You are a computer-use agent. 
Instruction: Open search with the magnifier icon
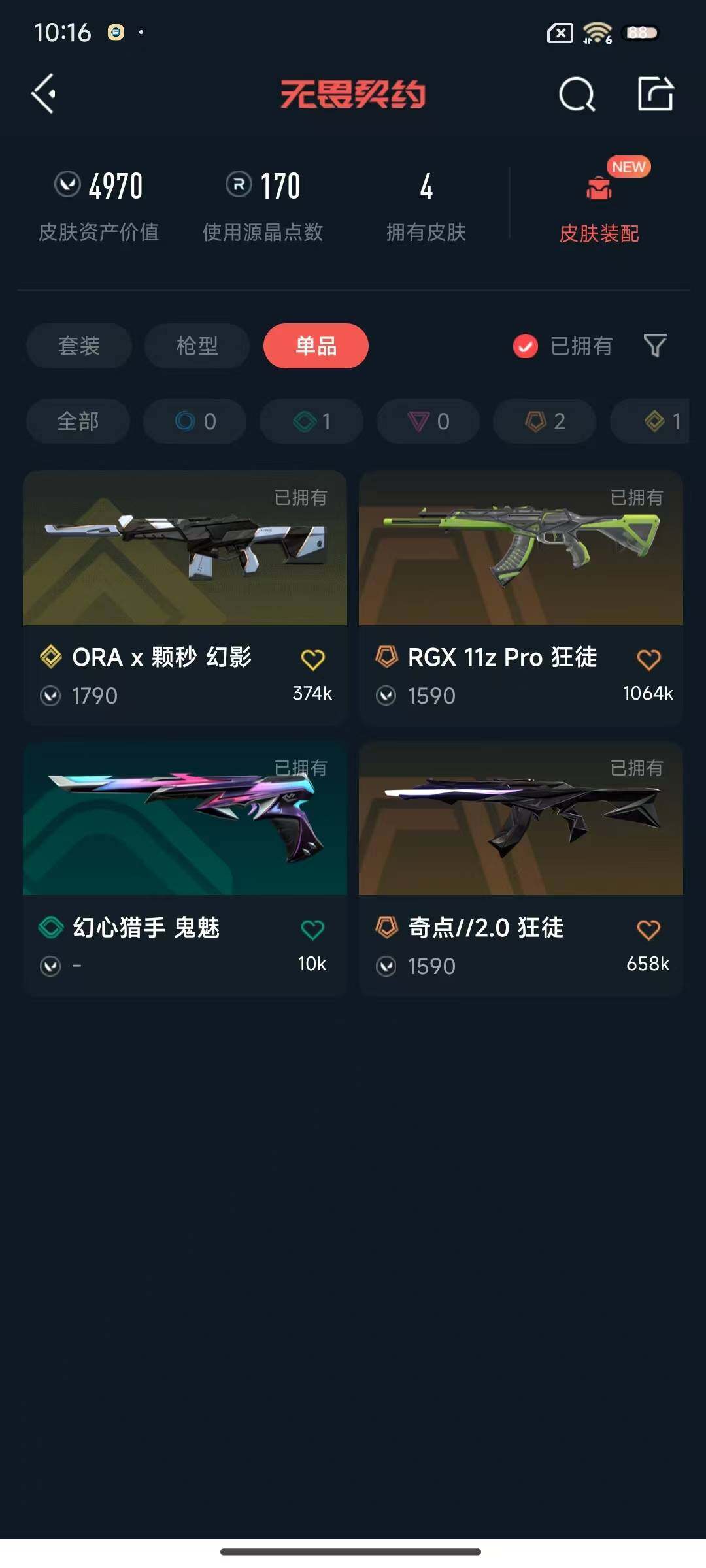pos(576,93)
